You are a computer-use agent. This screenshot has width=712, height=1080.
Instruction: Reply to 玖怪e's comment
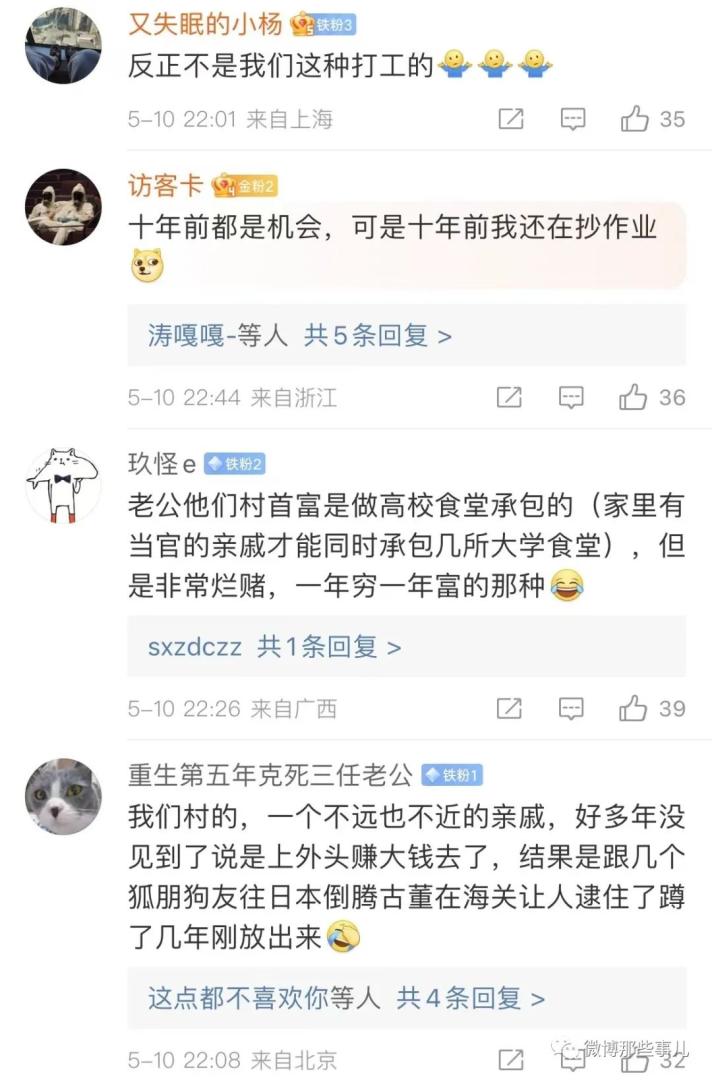coord(571,708)
